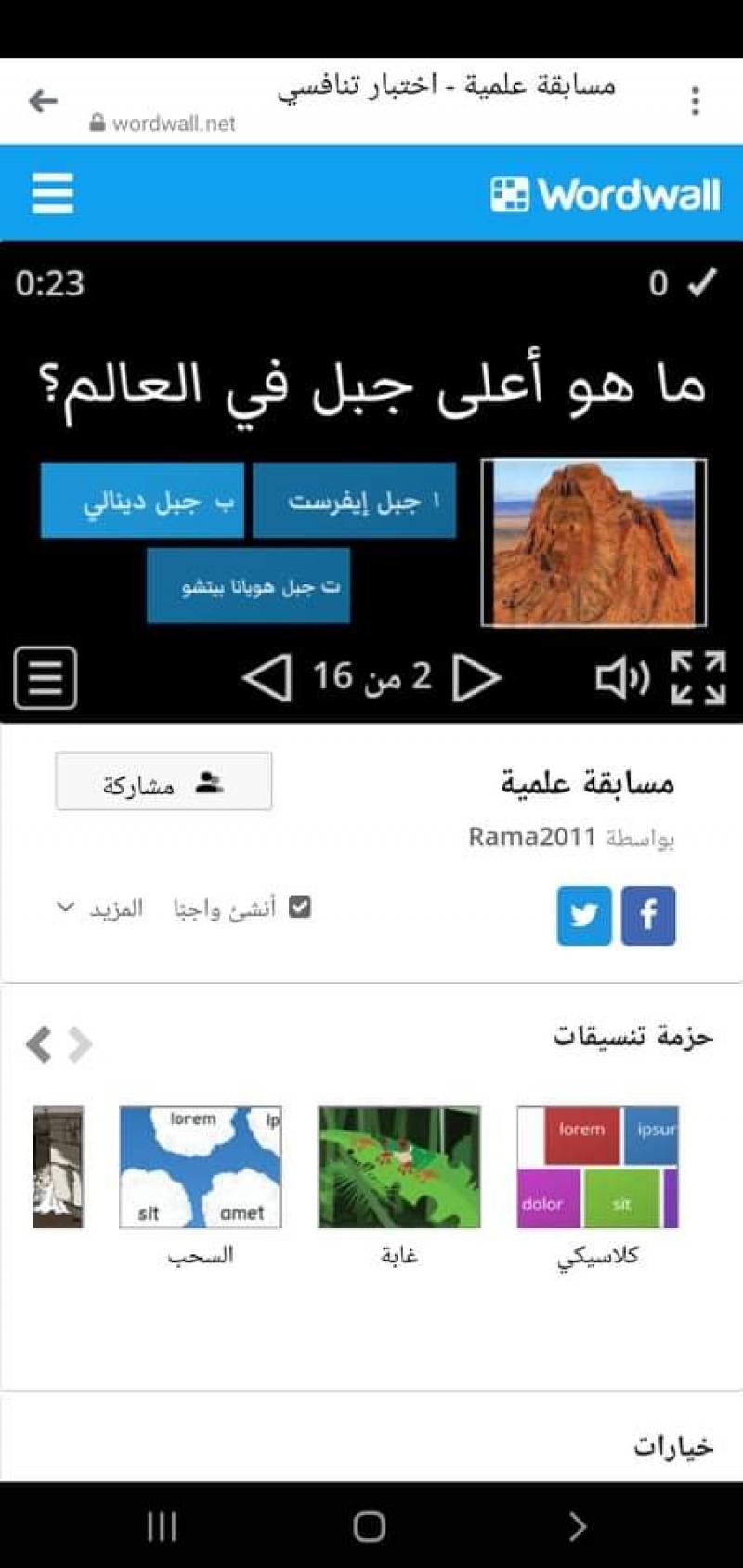Open the quiz question list icon
This screenshot has width=743, height=1568.
[45, 678]
